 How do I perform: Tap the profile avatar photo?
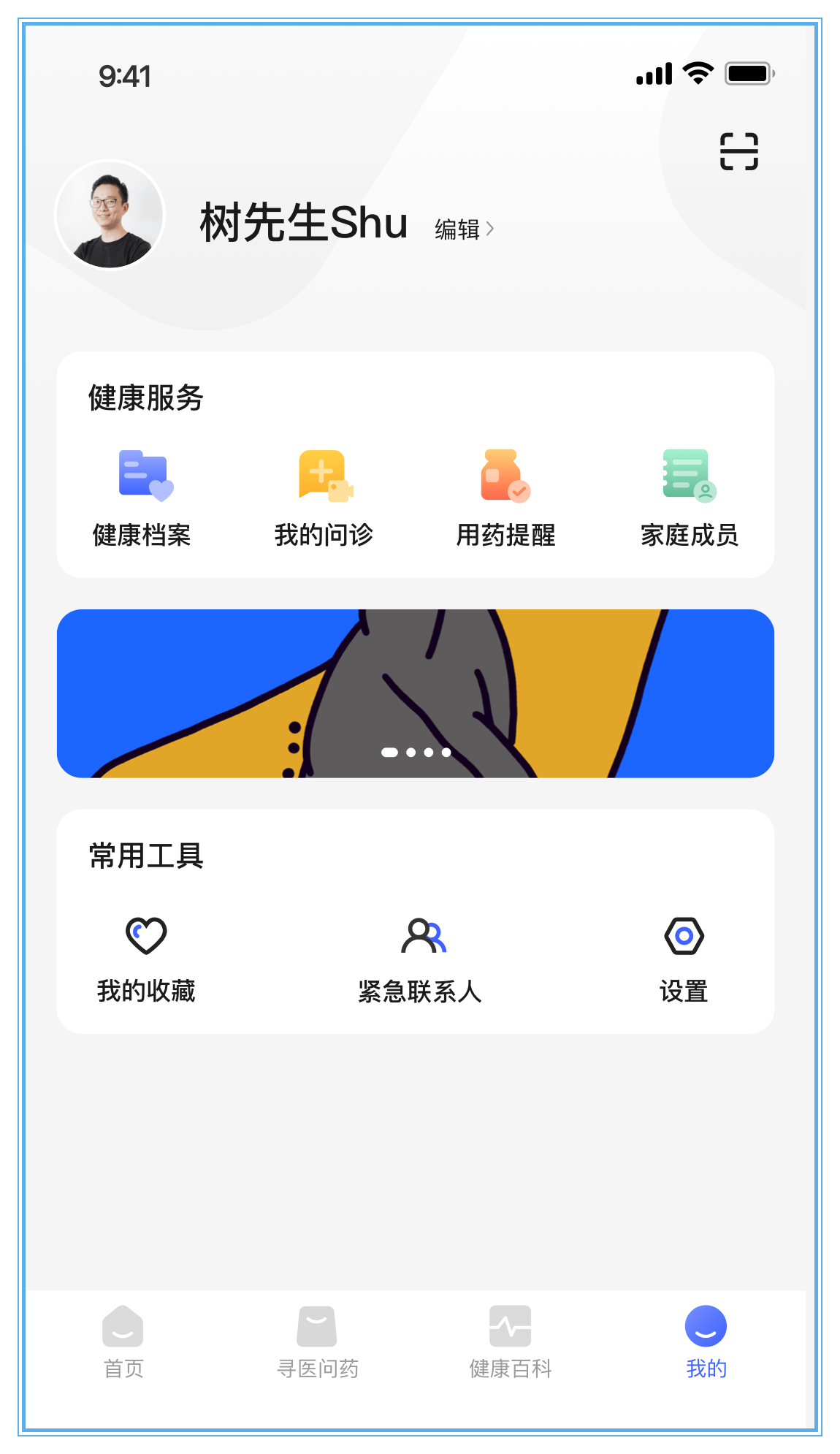(110, 215)
